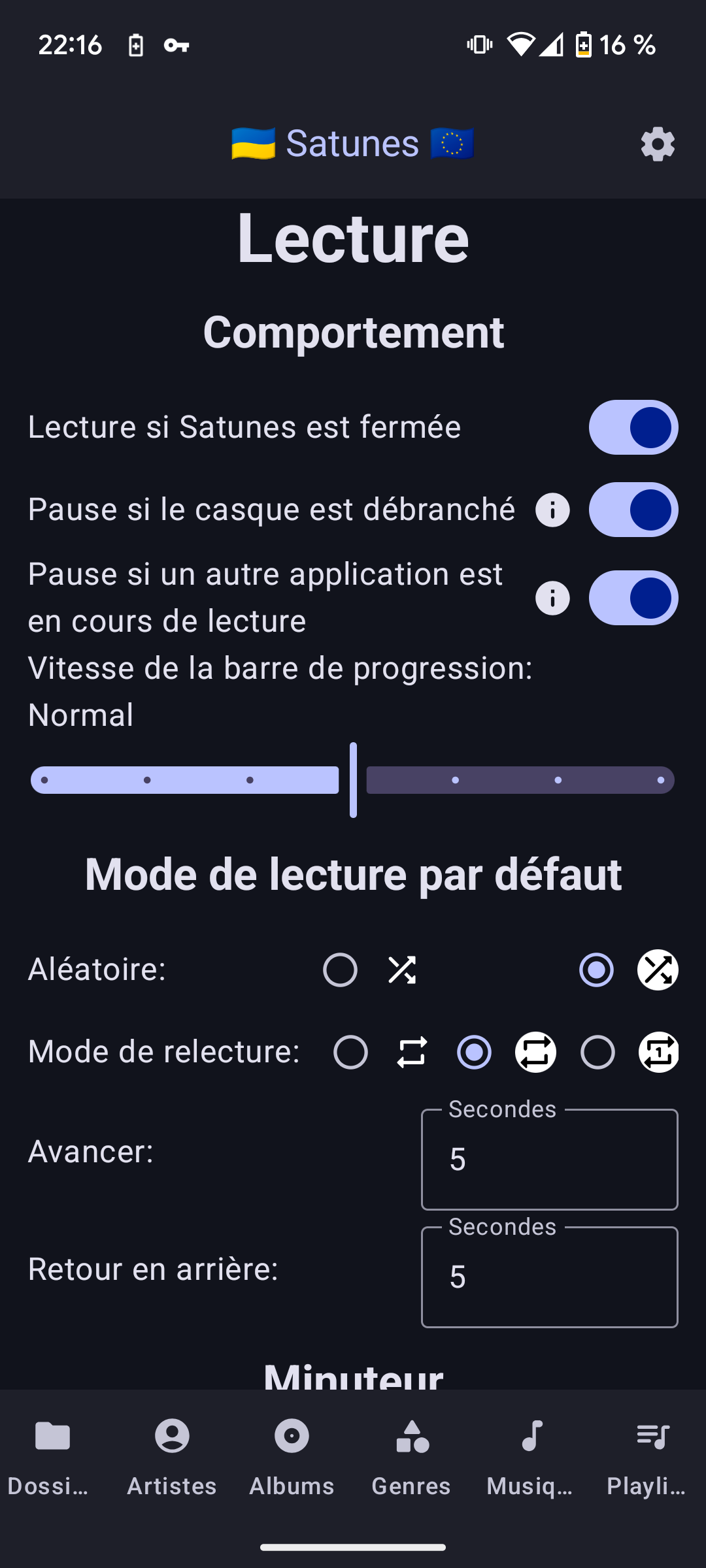Set progress bar speed to the last slider dot
706x1568 pixels.
pyautogui.click(x=660, y=780)
